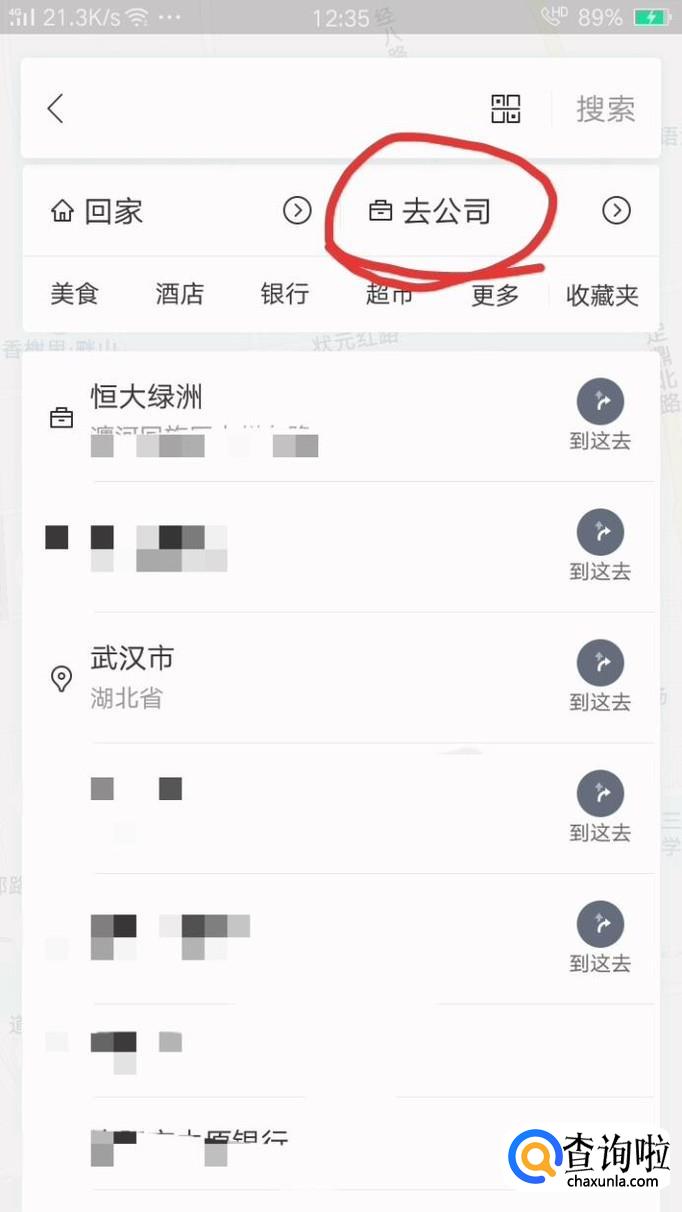The height and width of the screenshot is (1212, 682).
Task: Open the QR code scanner icon
Action: coord(506,109)
